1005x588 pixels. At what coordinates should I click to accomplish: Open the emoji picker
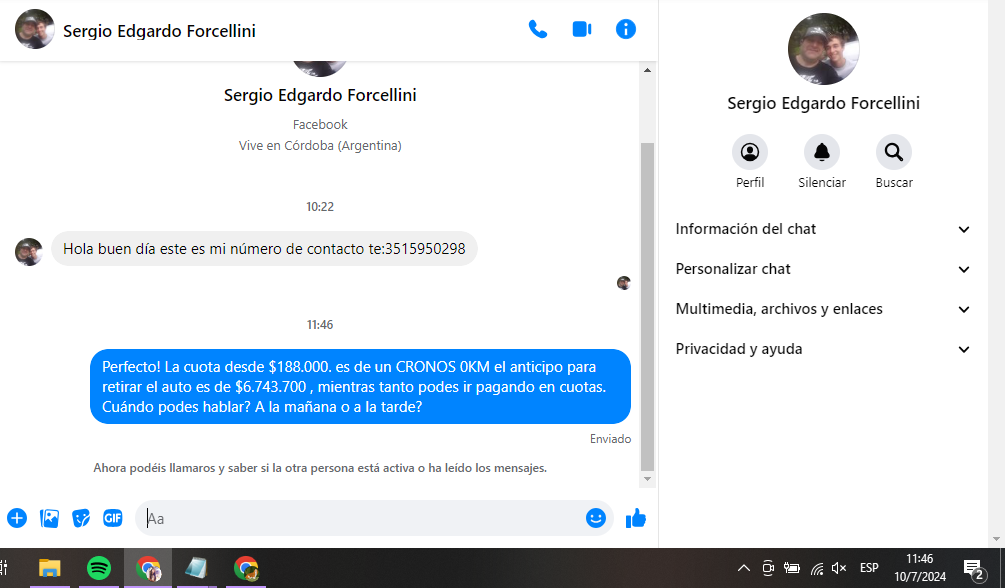[596, 518]
